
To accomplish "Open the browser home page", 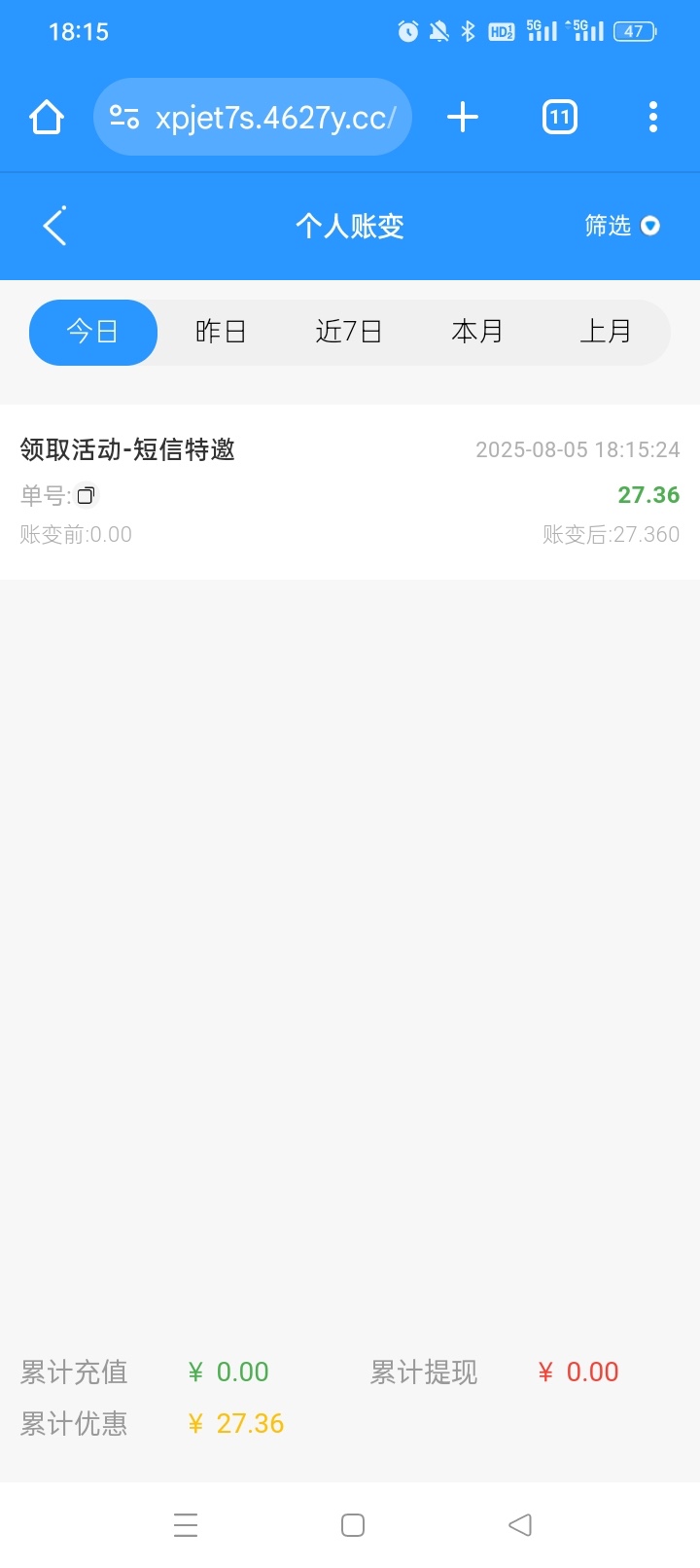I will click(x=47, y=118).
